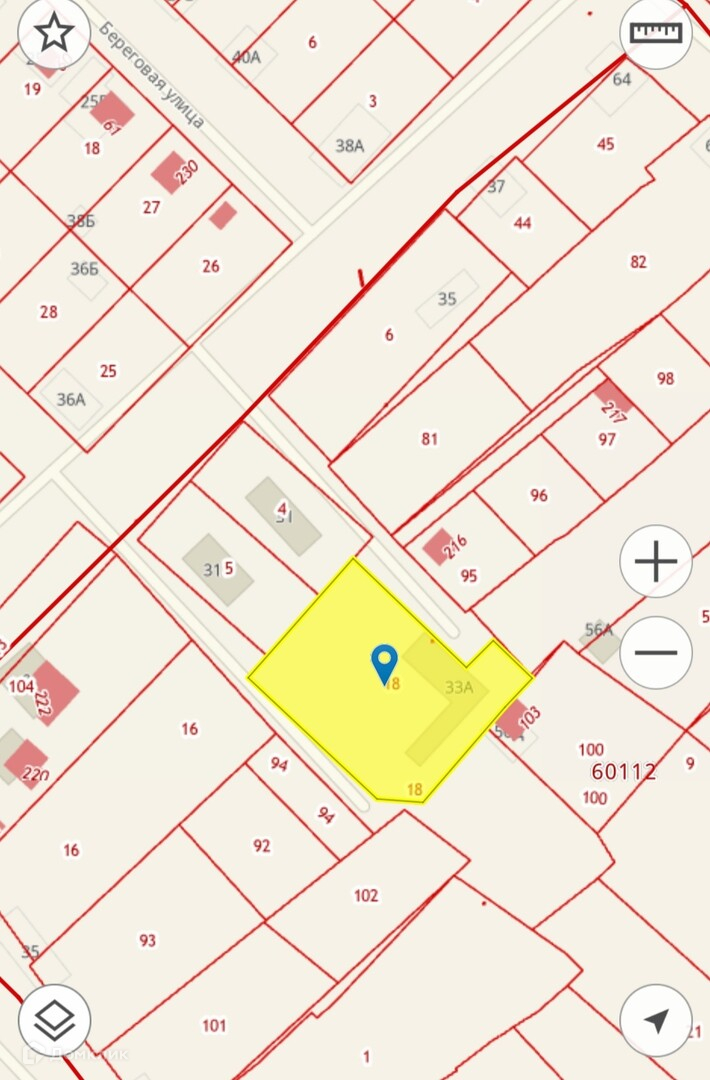Add this plot to favorites via the star
Image resolution: width=710 pixels, height=1080 pixels.
(53, 33)
